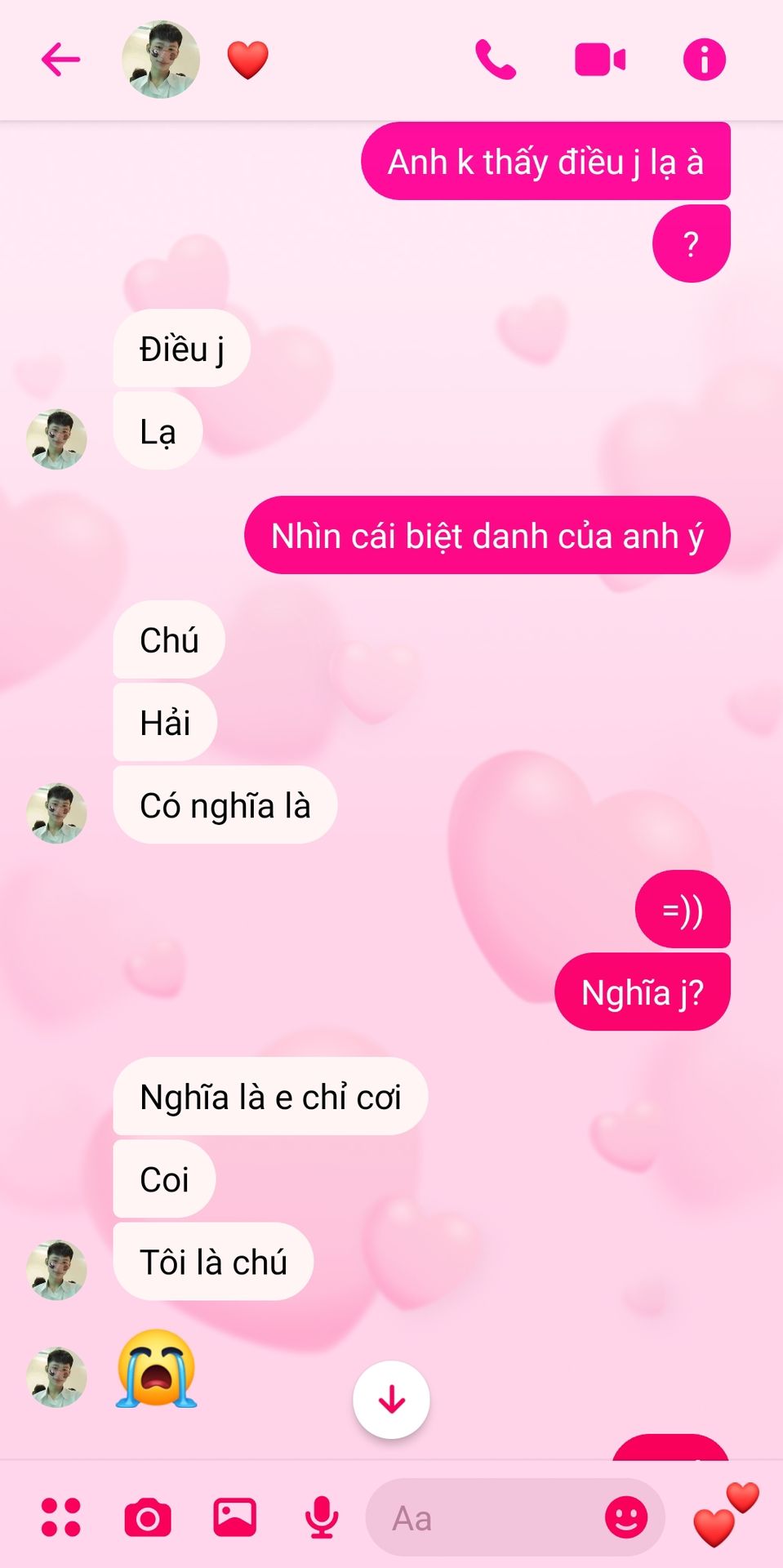The width and height of the screenshot is (783, 1568).
Task: Open the camera to take a photo
Action: tap(148, 1518)
